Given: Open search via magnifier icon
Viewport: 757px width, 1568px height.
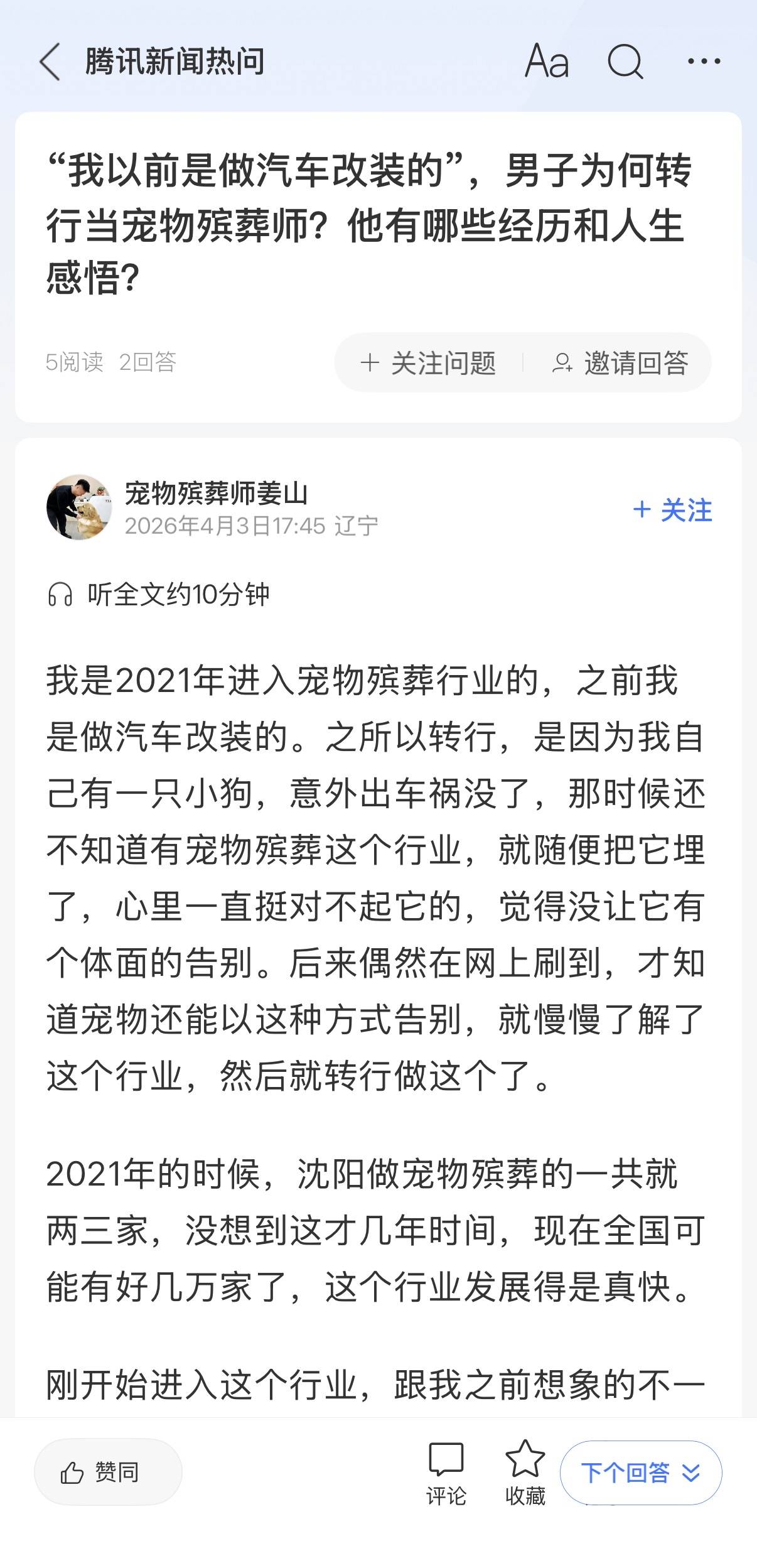Looking at the screenshot, I should coord(625,62).
